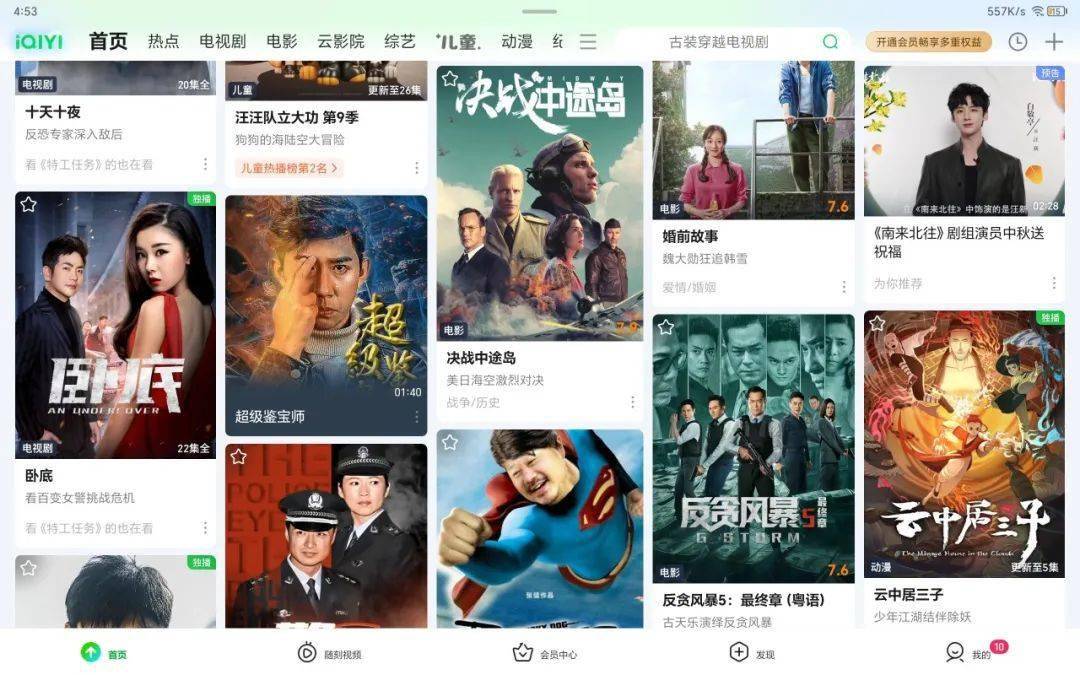Expand the channel list menu icon
This screenshot has width=1080, height=675.
[x=588, y=42]
